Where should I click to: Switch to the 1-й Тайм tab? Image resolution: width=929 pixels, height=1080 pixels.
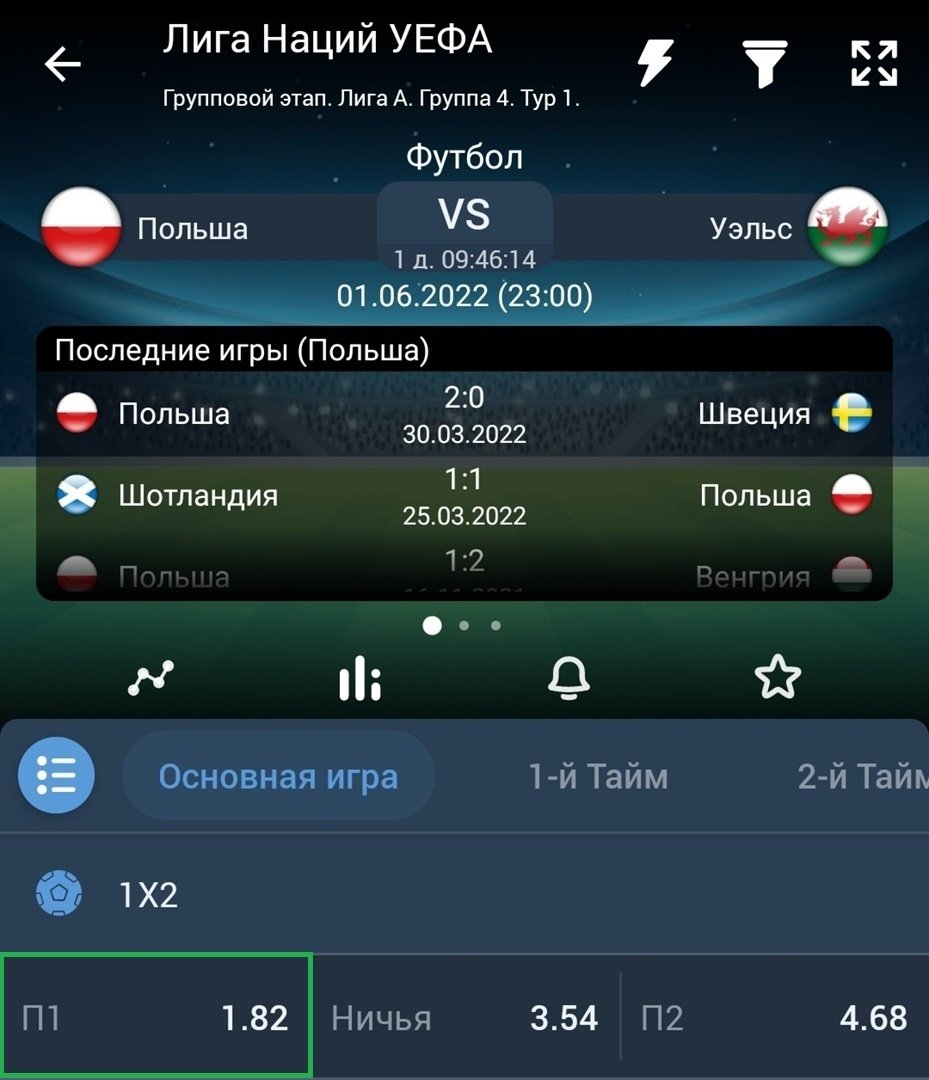(x=598, y=776)
